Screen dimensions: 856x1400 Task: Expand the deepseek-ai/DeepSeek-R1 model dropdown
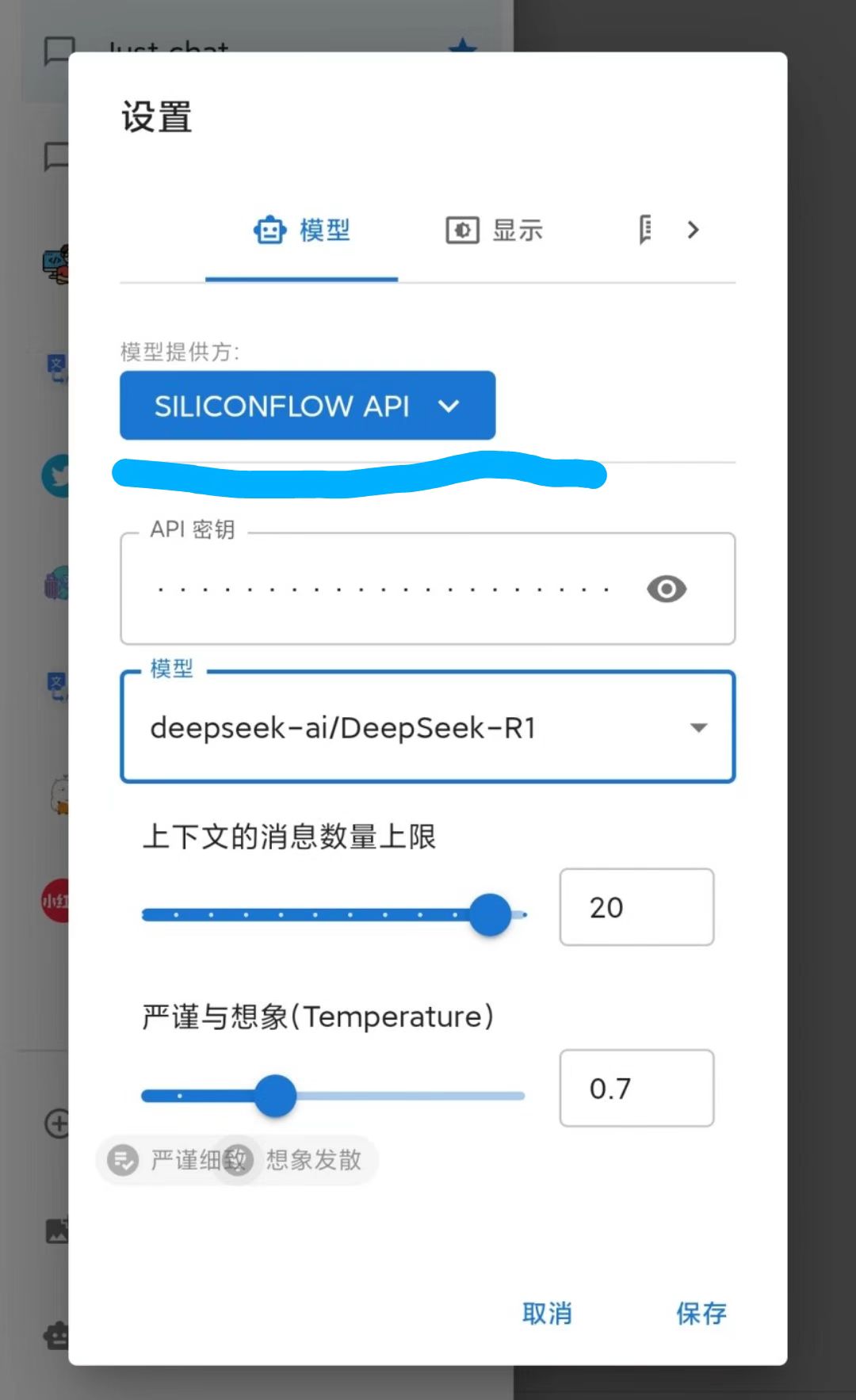(428, 727)
